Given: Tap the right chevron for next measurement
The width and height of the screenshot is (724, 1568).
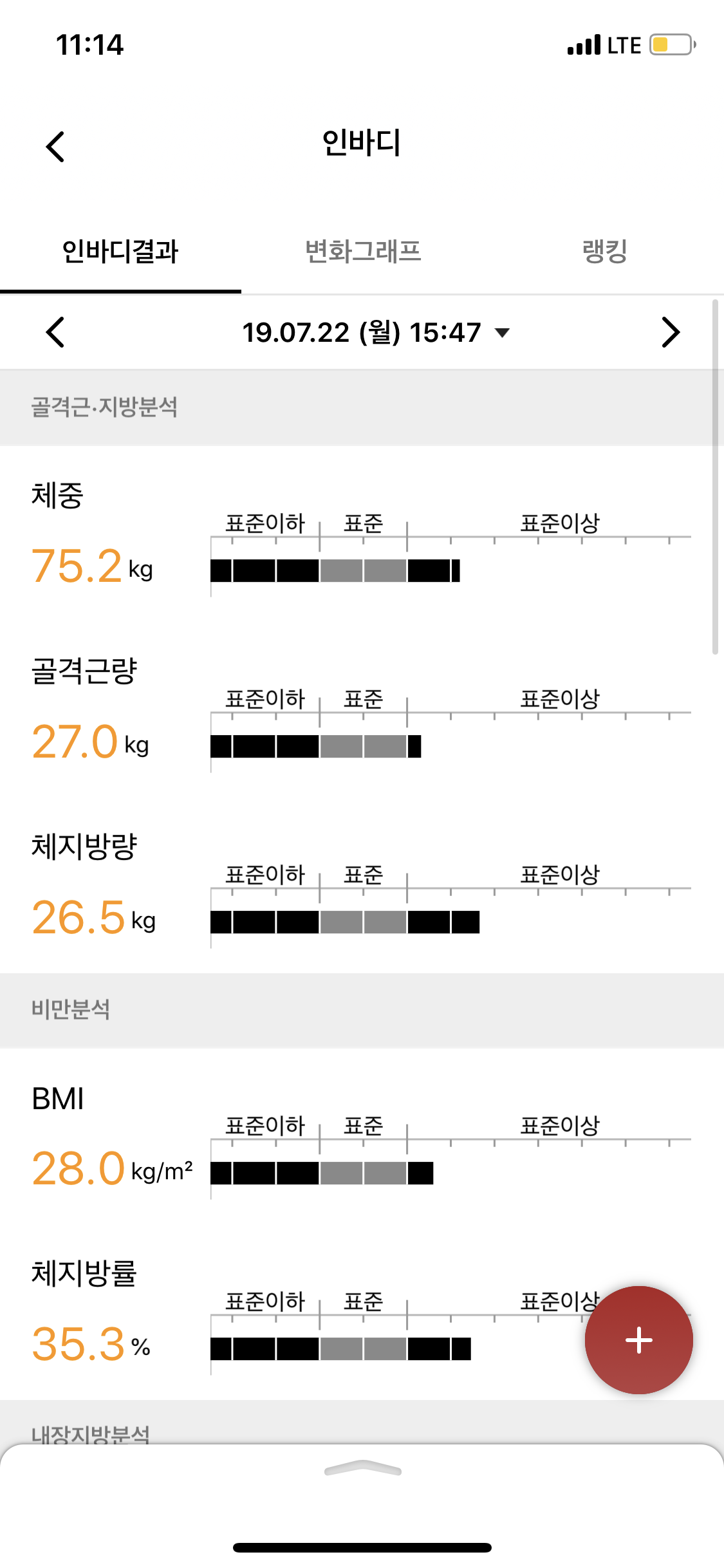Looking at the screenshot, I should (x=670, y=333).
